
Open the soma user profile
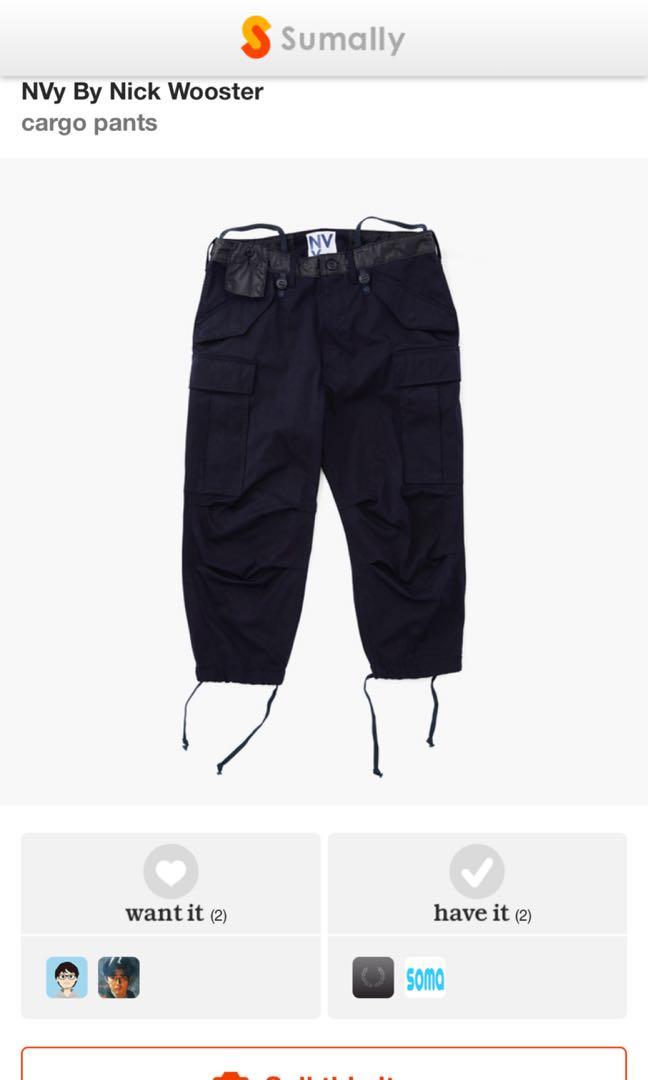pyautogui.click(x=425, y=977)
